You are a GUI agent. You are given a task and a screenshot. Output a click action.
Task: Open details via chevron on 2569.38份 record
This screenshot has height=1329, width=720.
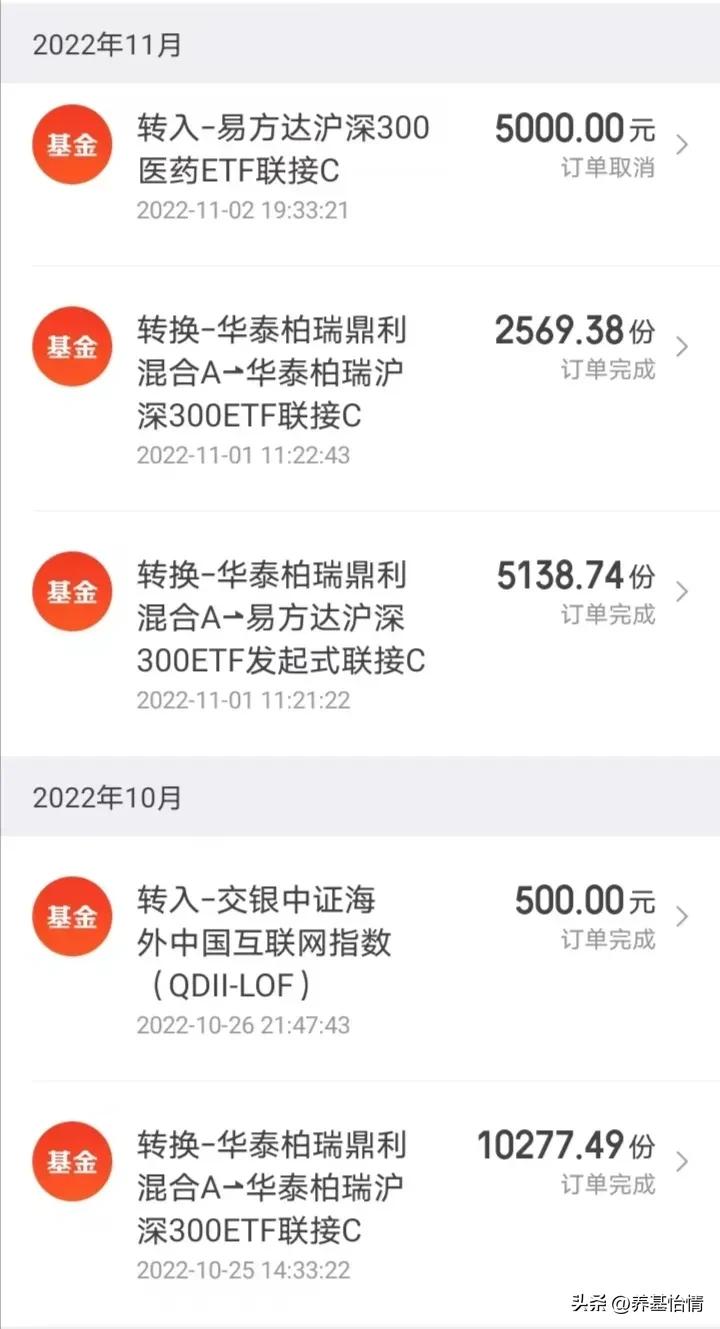click(x=683, y=345)
